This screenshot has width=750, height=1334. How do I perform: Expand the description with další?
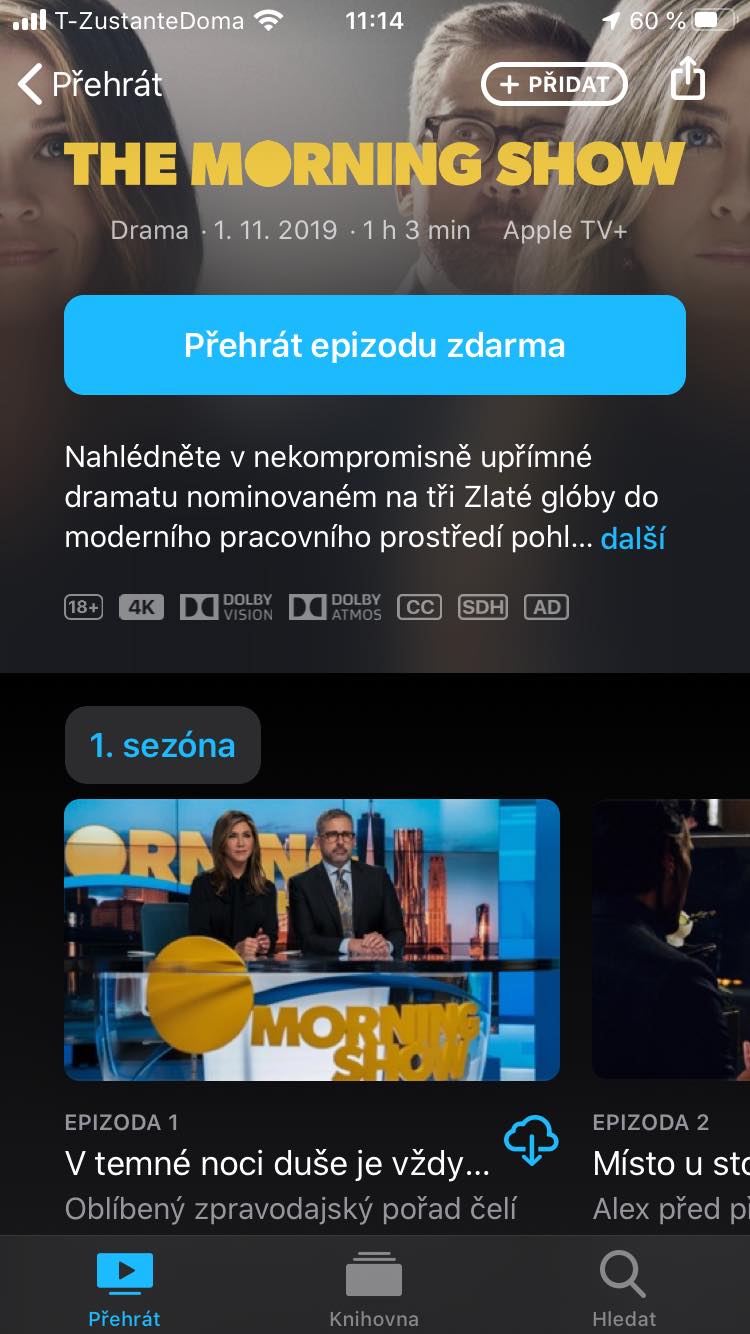[x=632, y=539]
